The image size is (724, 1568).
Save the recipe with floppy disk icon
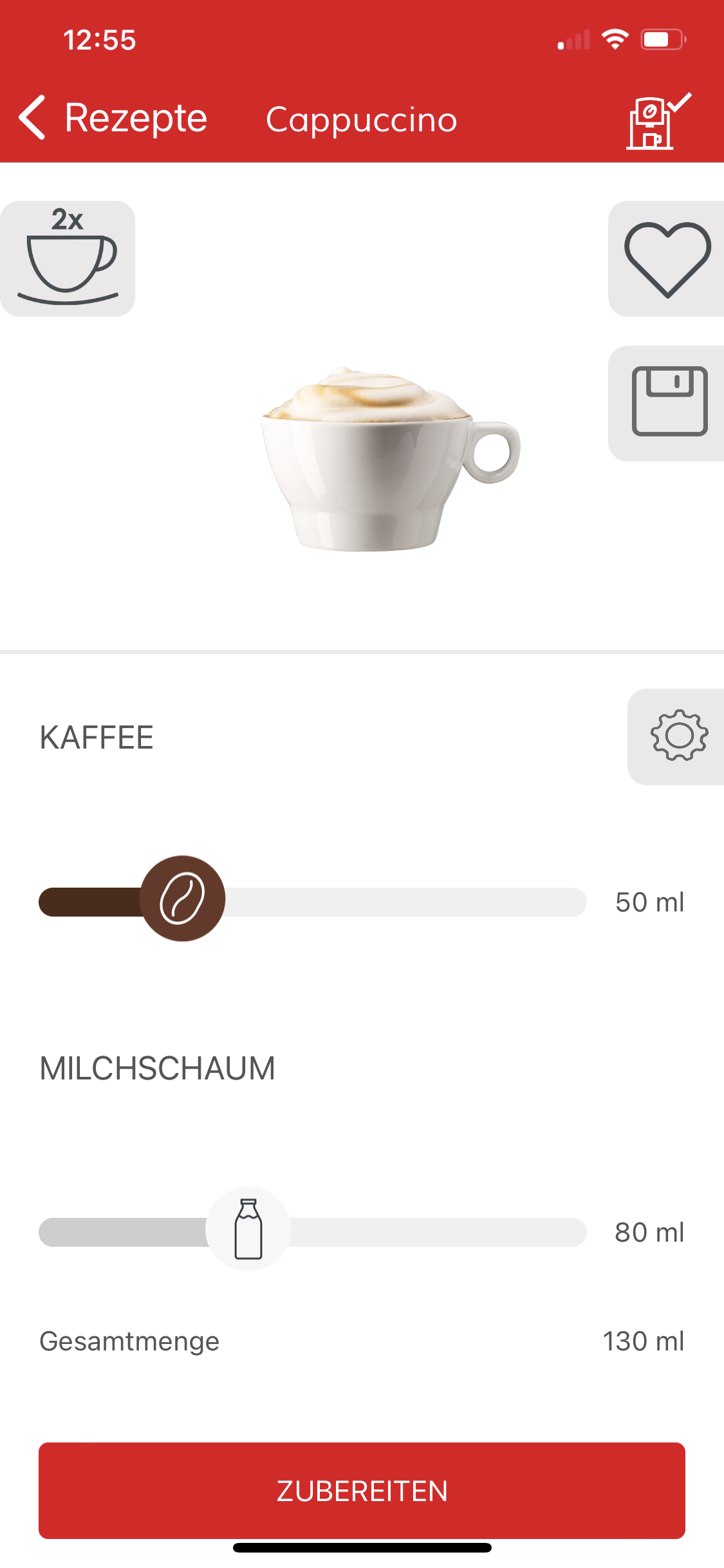coord(667,404)
